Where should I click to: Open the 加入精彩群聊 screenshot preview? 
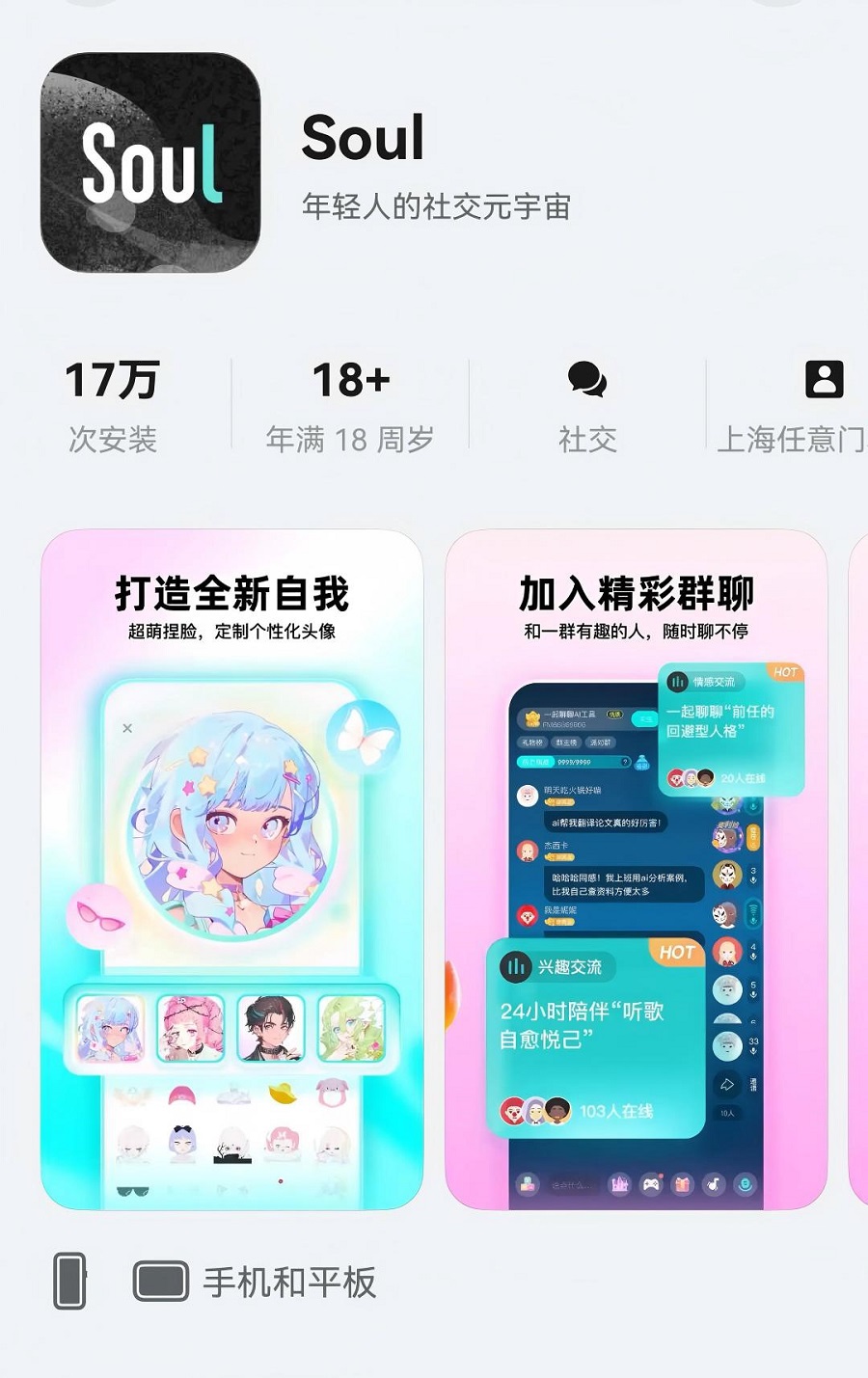(636, 868)
